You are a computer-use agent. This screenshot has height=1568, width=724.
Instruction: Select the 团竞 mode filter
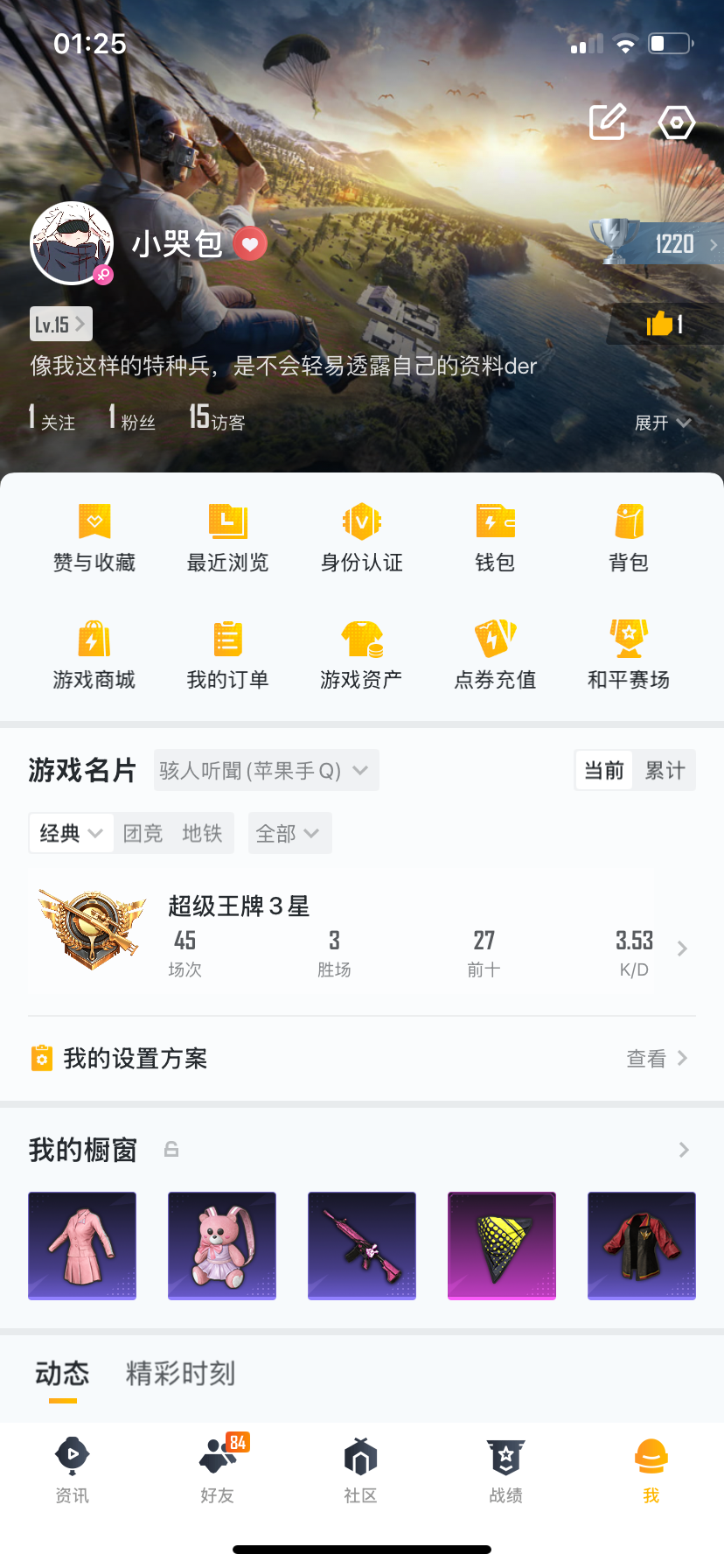143,833
